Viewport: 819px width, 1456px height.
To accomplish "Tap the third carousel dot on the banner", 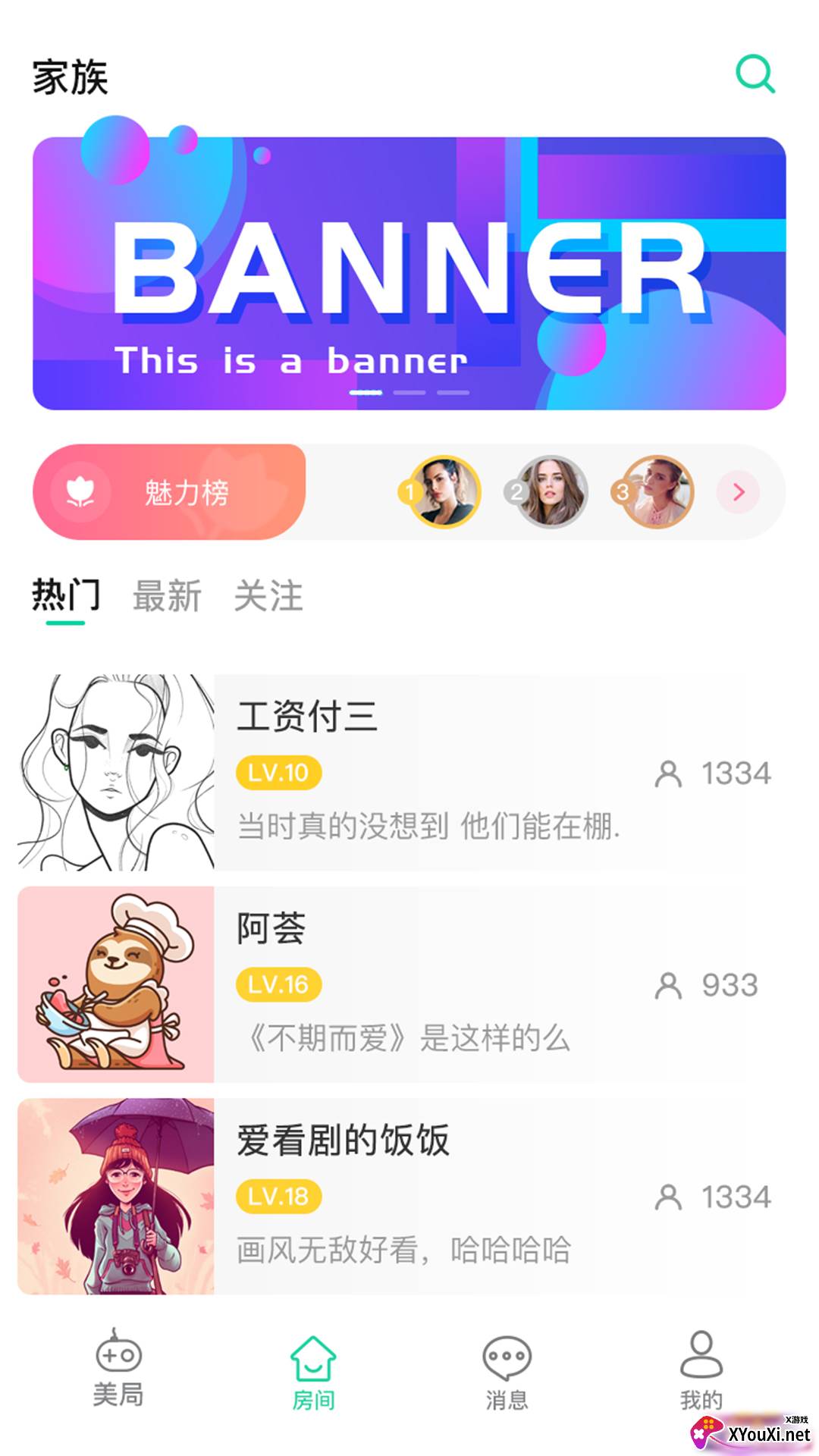I will pos(453,394).
